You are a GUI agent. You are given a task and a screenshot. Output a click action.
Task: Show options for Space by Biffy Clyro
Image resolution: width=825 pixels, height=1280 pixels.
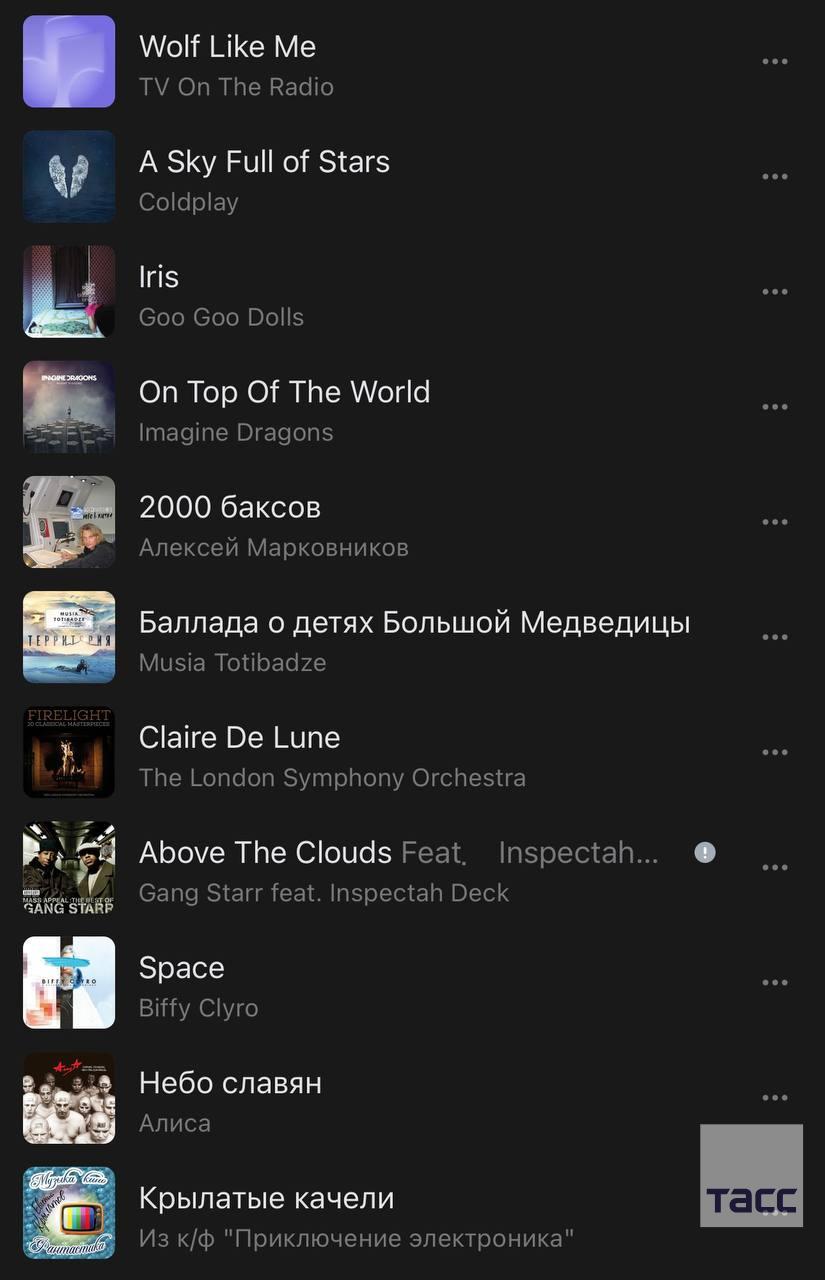pos(775,982)
